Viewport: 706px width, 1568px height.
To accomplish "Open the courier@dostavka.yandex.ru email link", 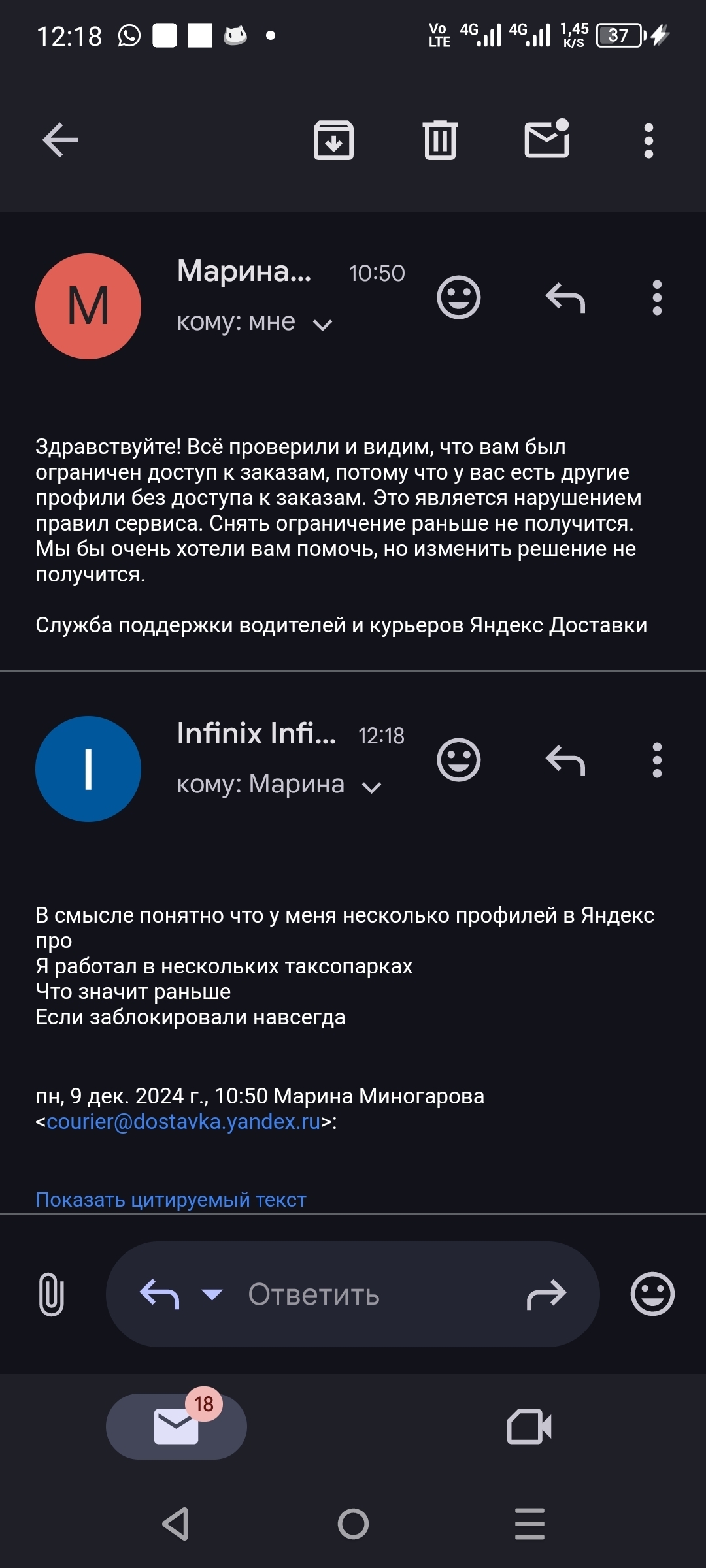I will coord(184,1122).
